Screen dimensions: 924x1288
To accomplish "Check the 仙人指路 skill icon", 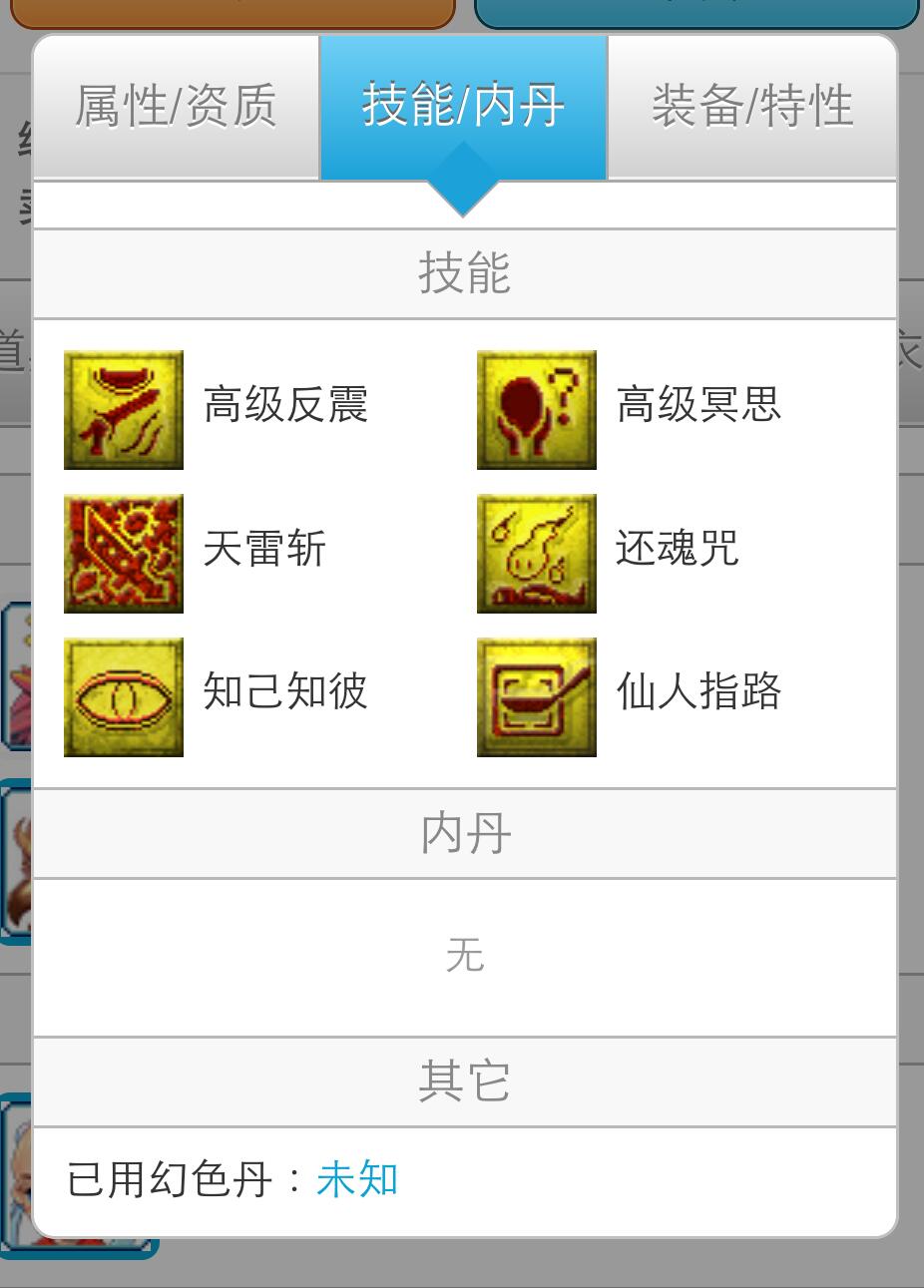I will click(537, 697).
